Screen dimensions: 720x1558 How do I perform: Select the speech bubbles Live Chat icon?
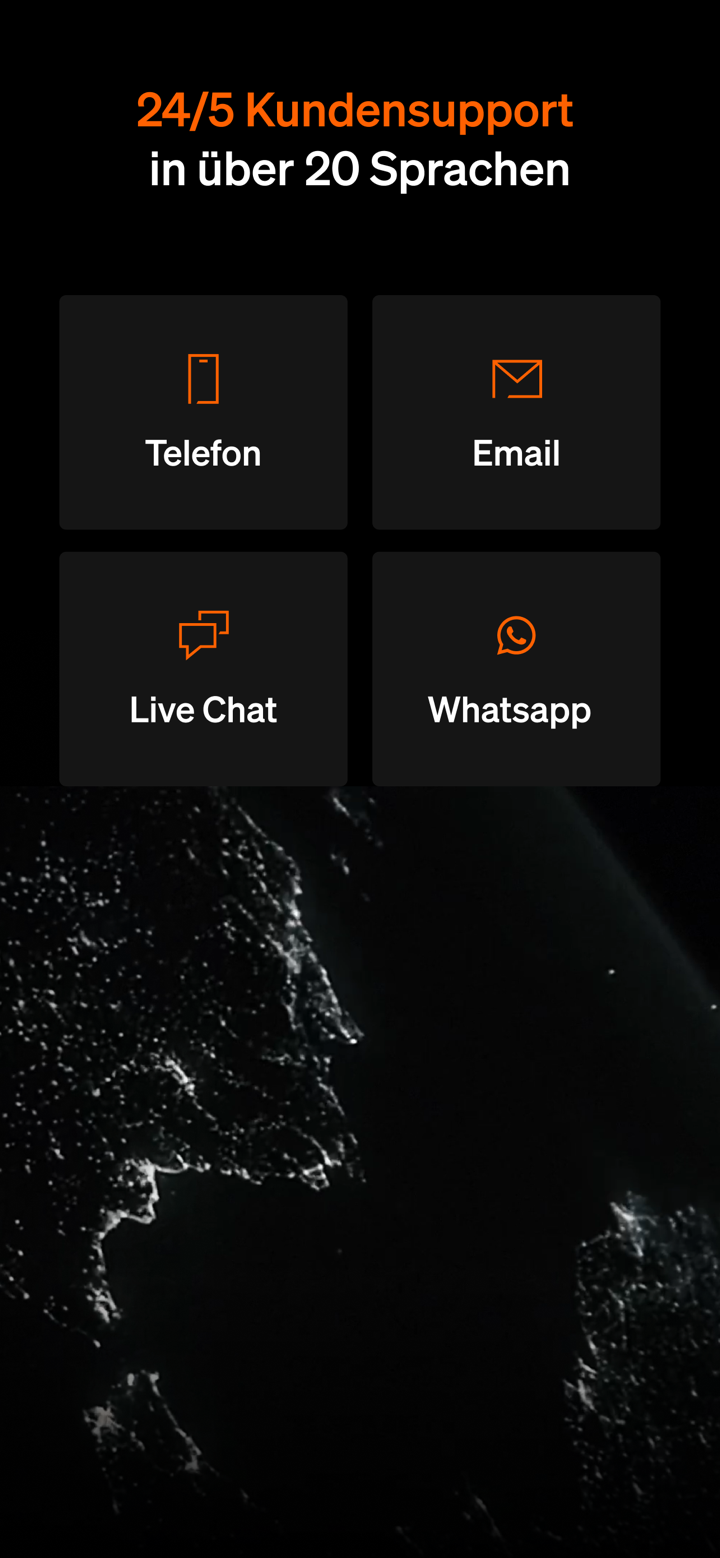click(x=203, y=634)
